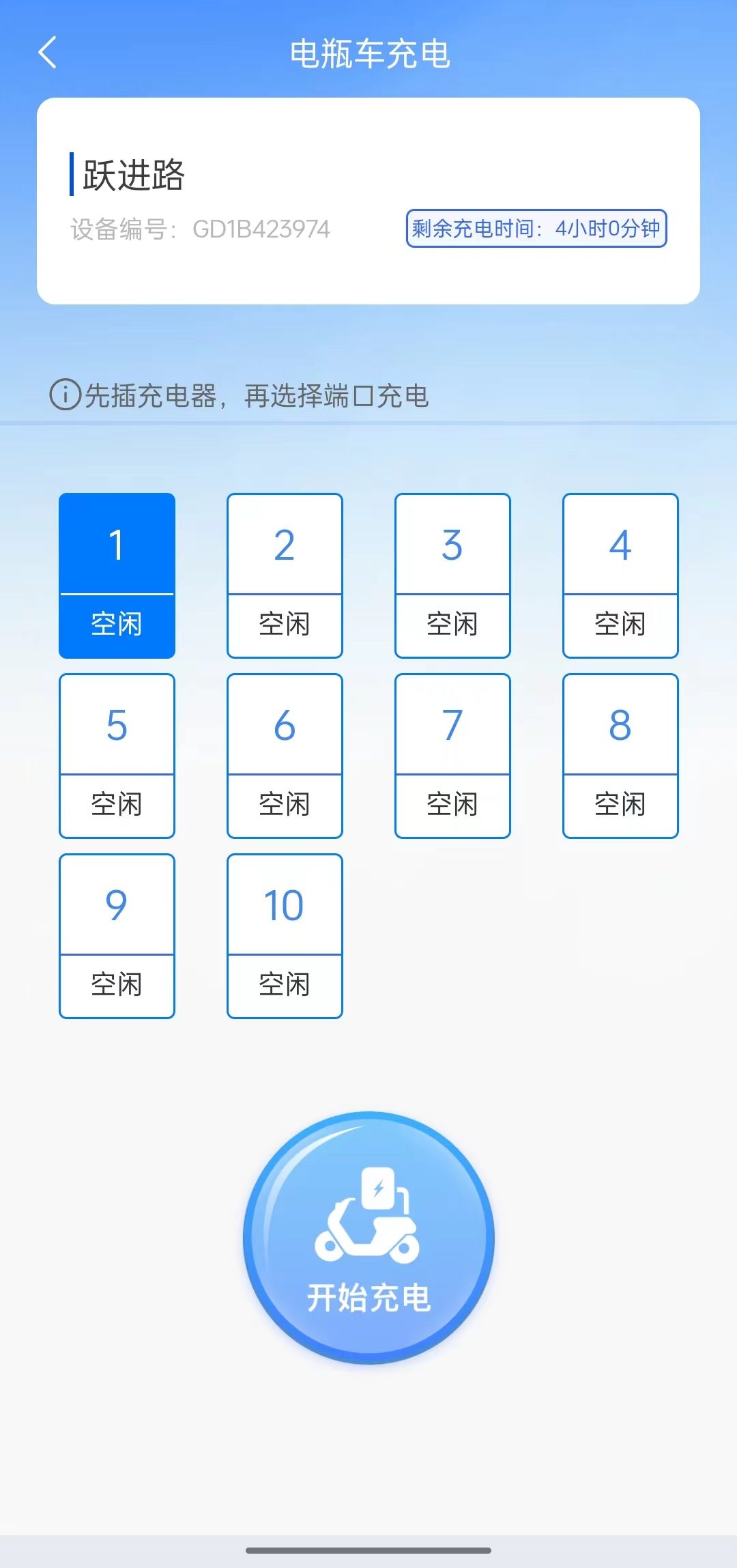Select charging port 7

click(452, 756)
